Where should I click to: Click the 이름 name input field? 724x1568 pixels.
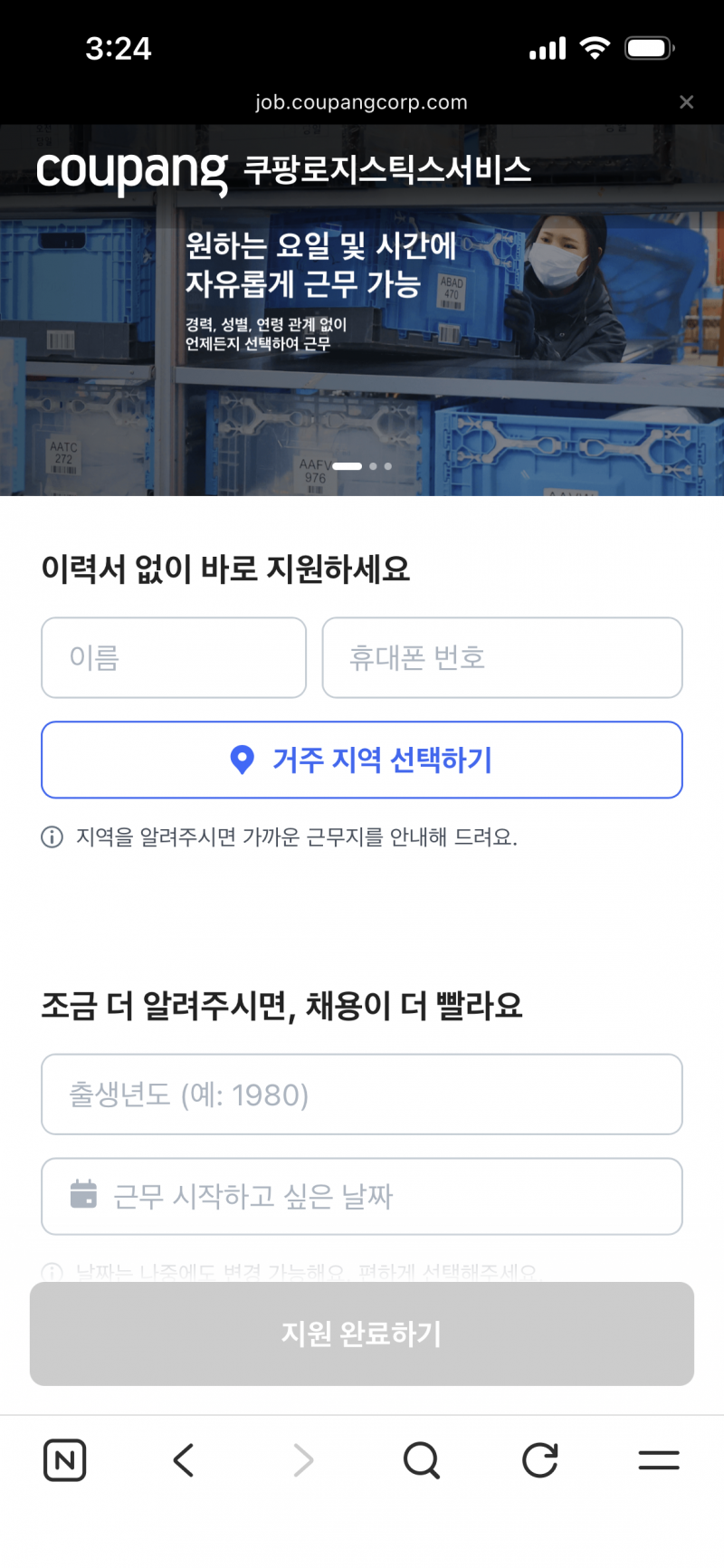[173, 658]
